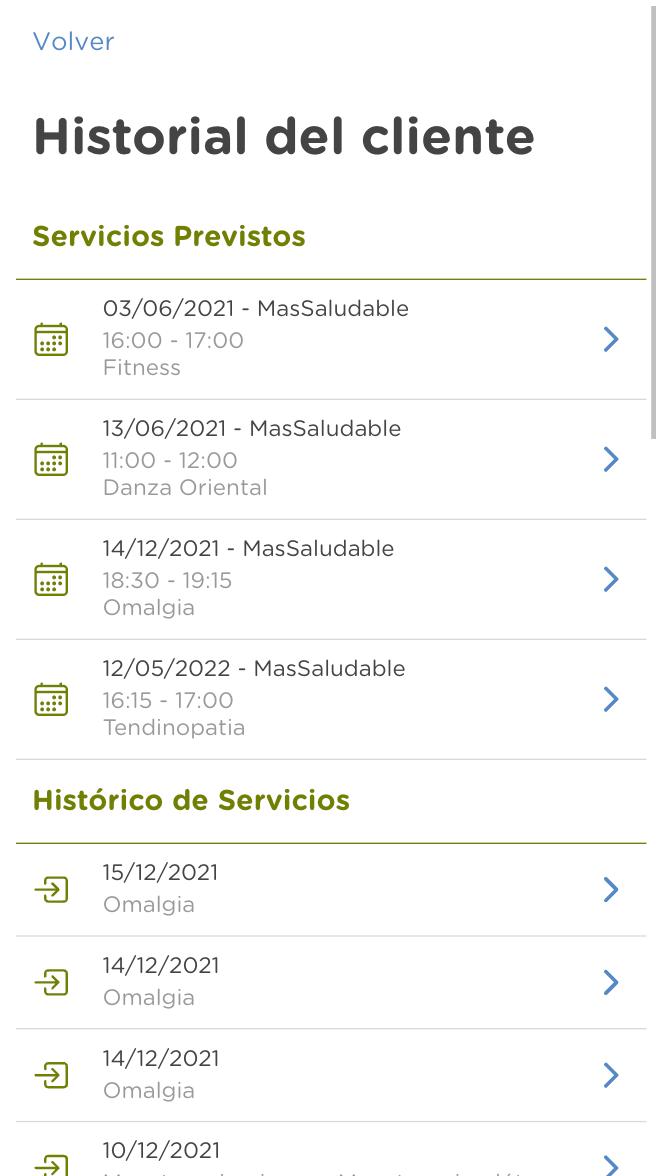Viewport: 662px width, 1176px height.
Task: Open the 13/06/2021 Danza Oriental appointment
Action: tap(331, 460)
